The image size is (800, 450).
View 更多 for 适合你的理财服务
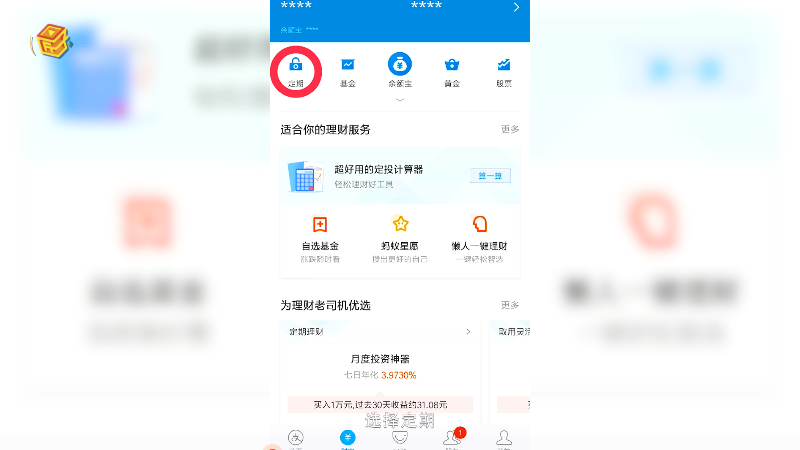click(510, 130)
